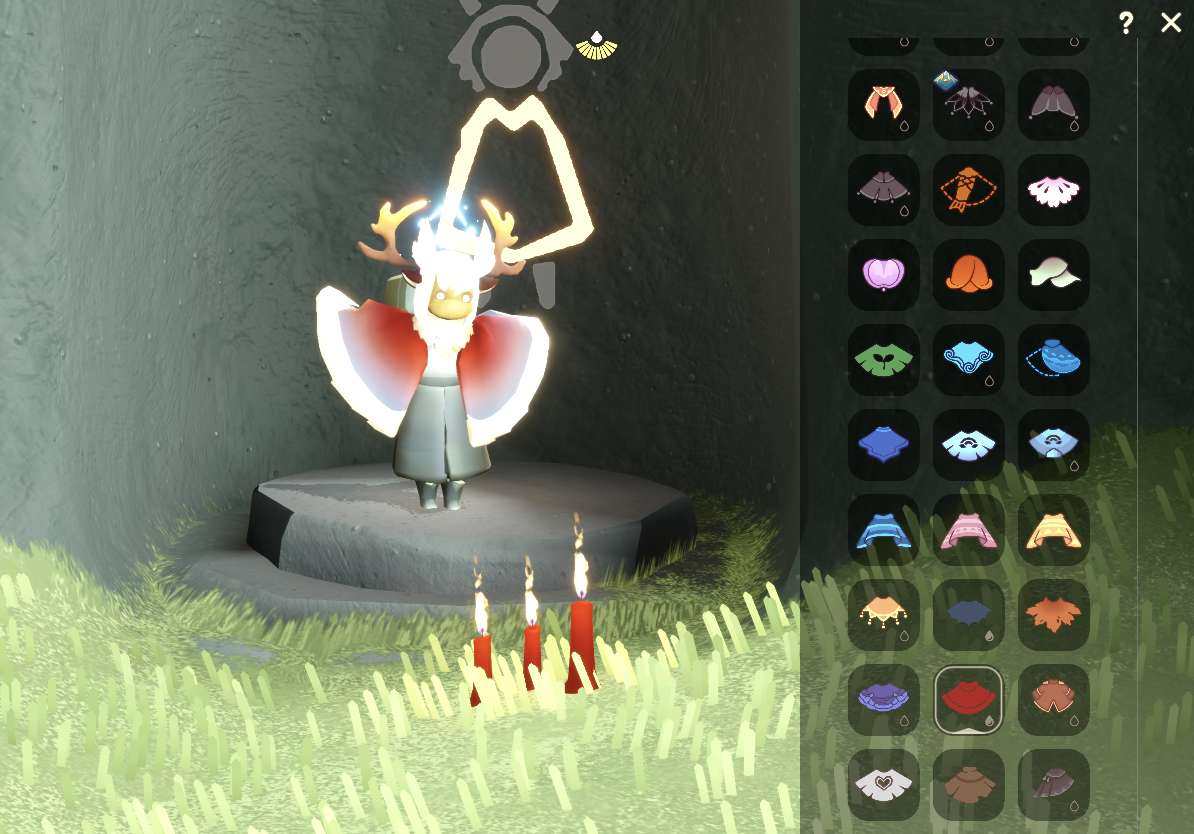
Task: Equip the blue striped poncho cape
Action: [x=883, y=529]
